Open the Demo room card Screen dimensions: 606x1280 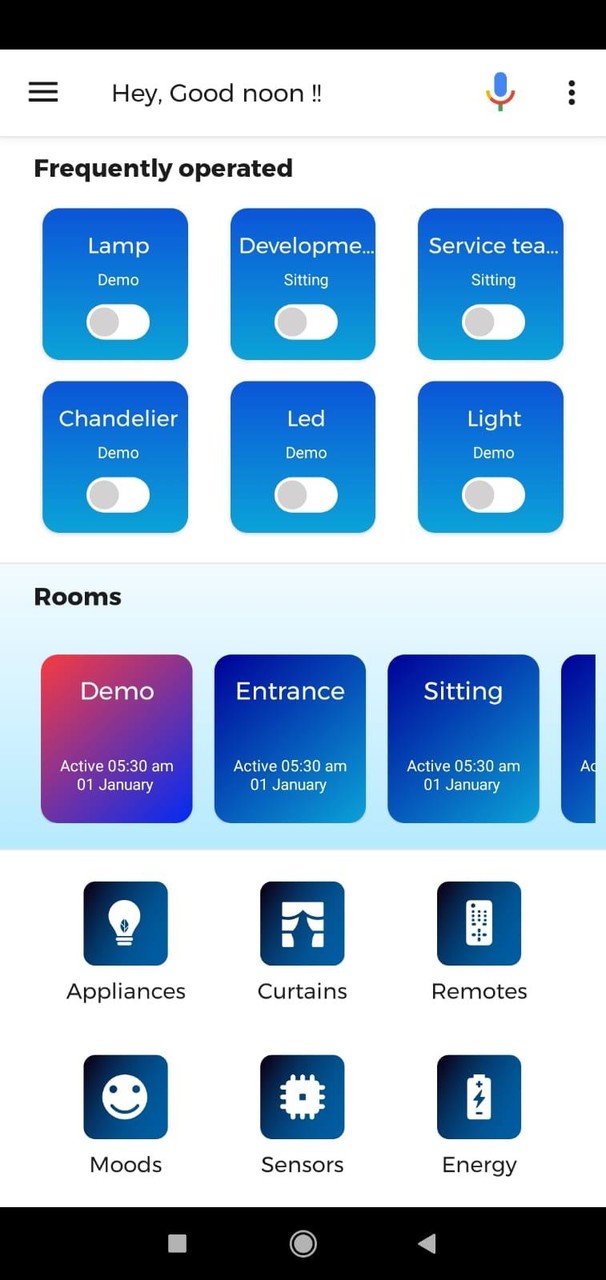pos(116,738)
